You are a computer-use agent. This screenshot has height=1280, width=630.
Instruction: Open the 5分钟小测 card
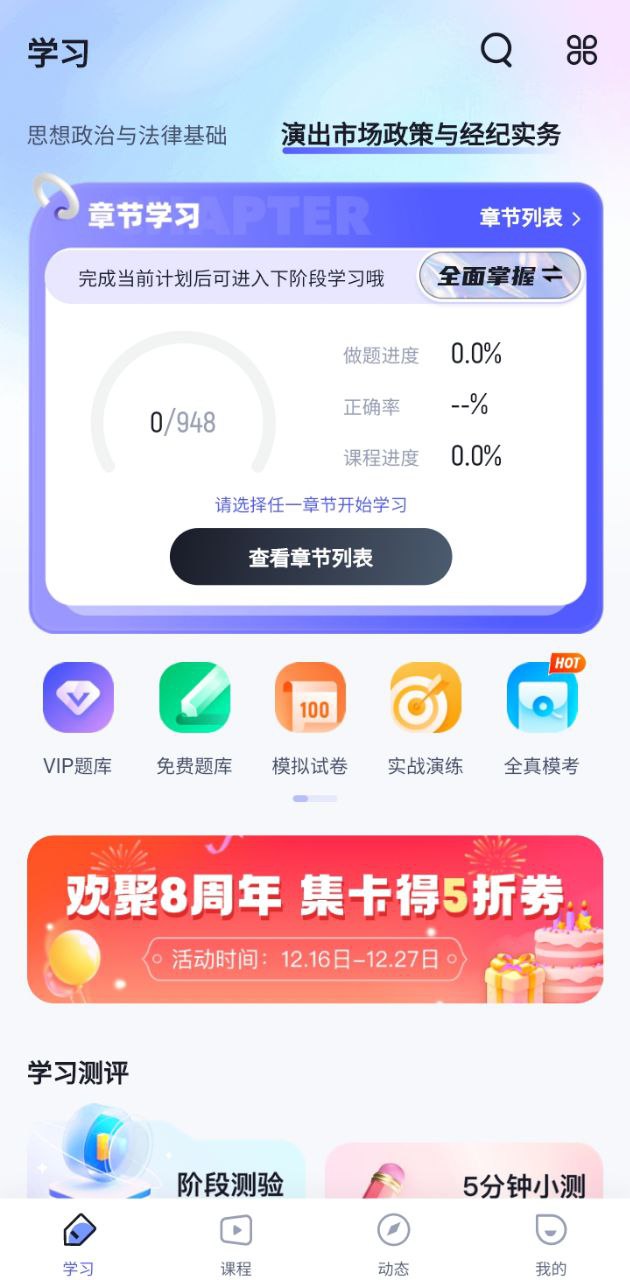pos(464,1170)
